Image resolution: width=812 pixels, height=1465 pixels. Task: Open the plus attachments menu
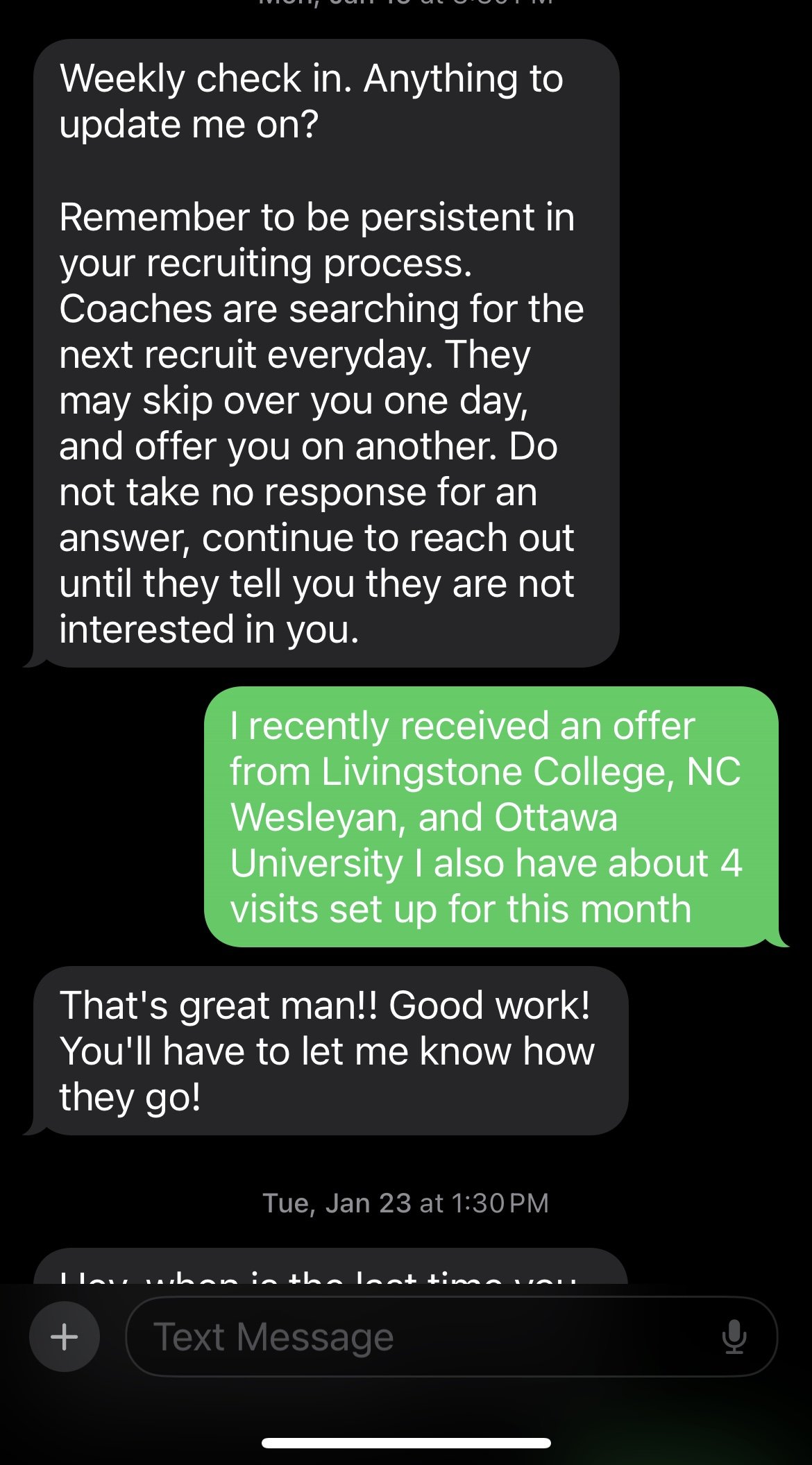tap(65, 1337)
